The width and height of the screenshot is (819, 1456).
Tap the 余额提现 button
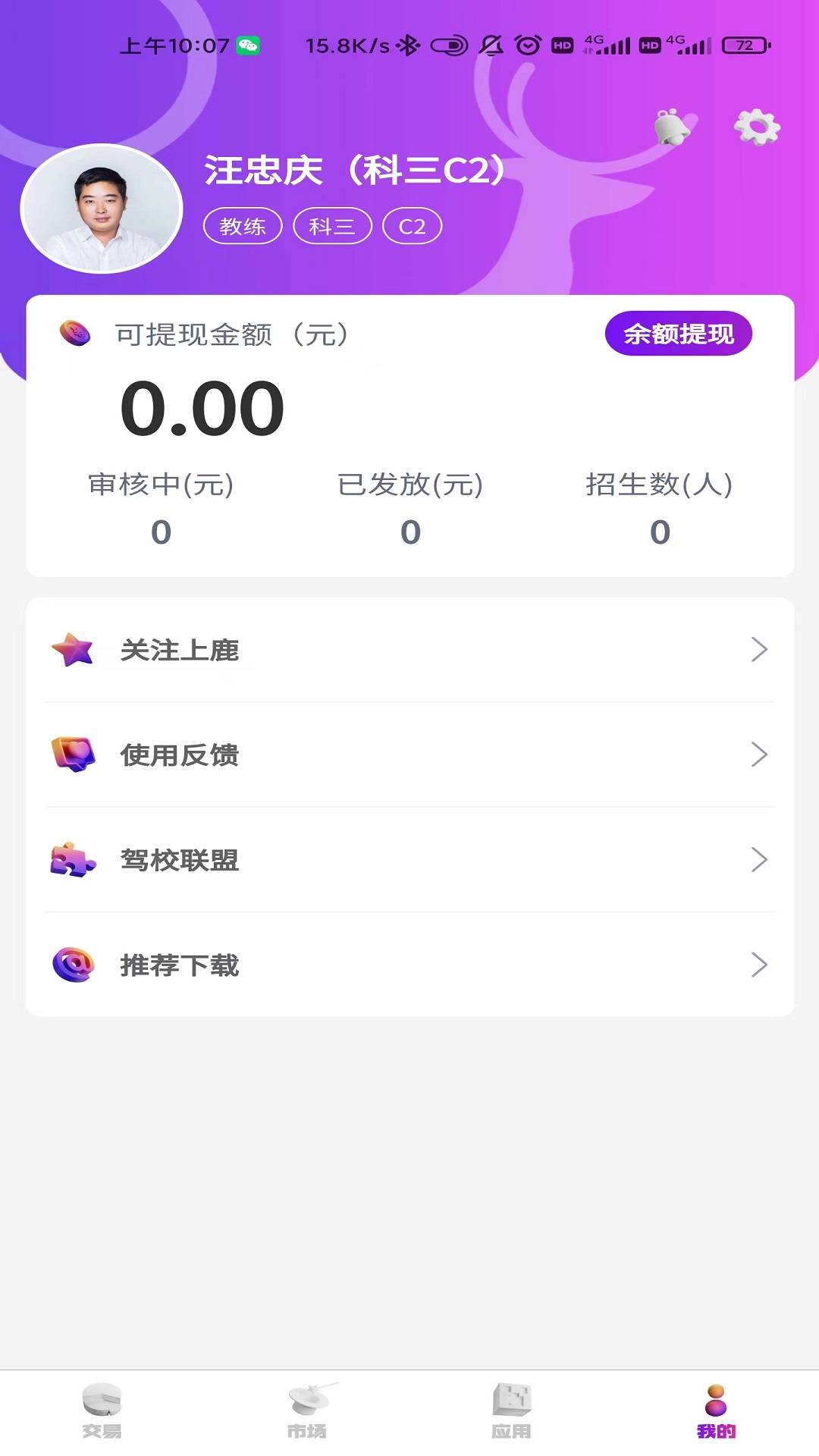click(x=679, y=334)
